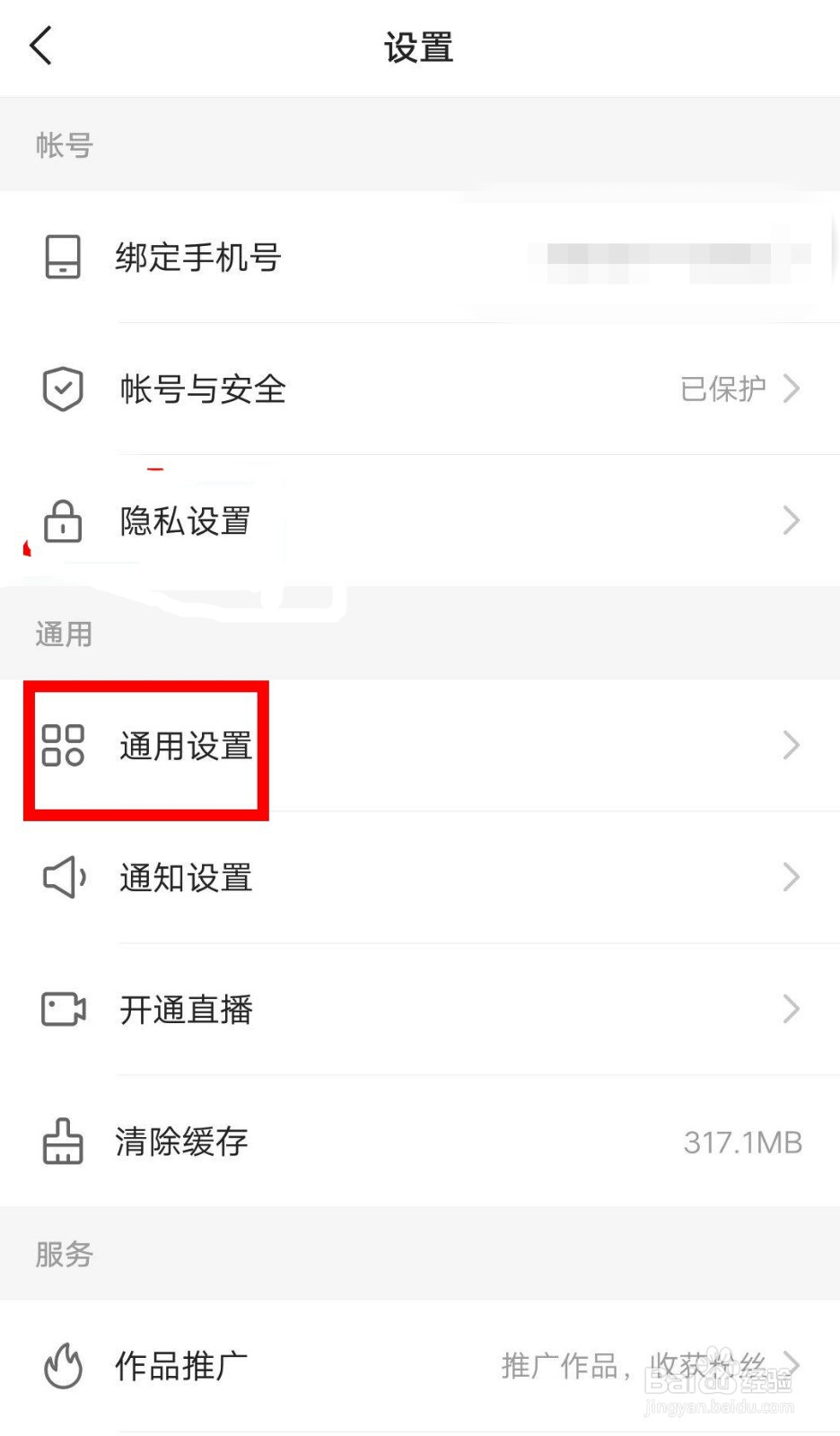
Task: Expand 通知设置 with its arrow
Action: click(792, 878)
